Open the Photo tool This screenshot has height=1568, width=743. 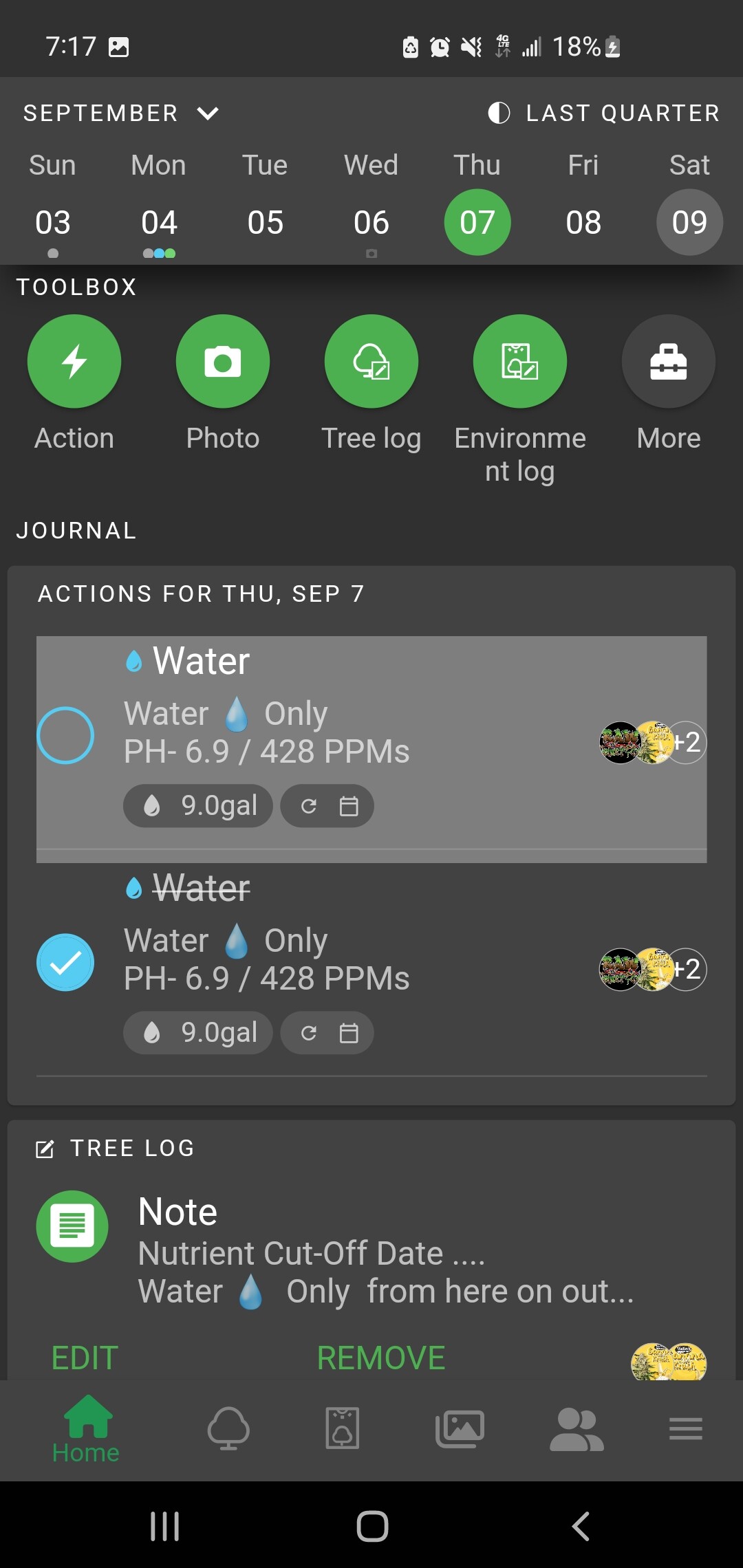point(223,361)
